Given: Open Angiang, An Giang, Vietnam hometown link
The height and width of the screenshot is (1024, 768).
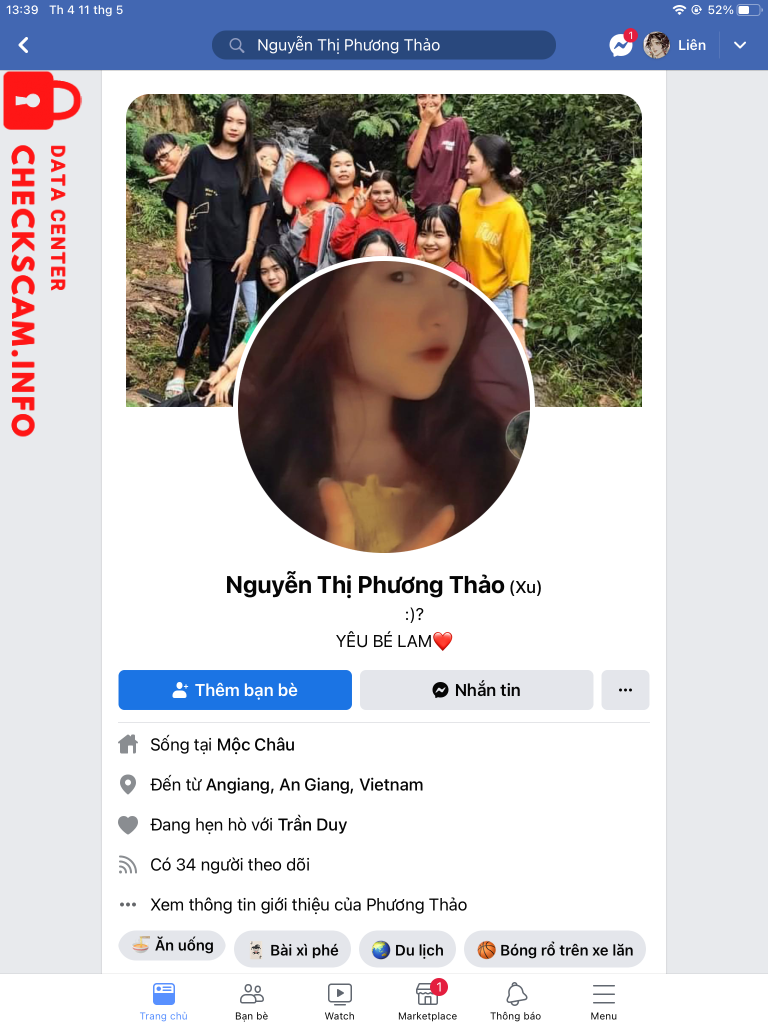Looking at the screenshot, I should pyautogui.click(x=314, y=785).
